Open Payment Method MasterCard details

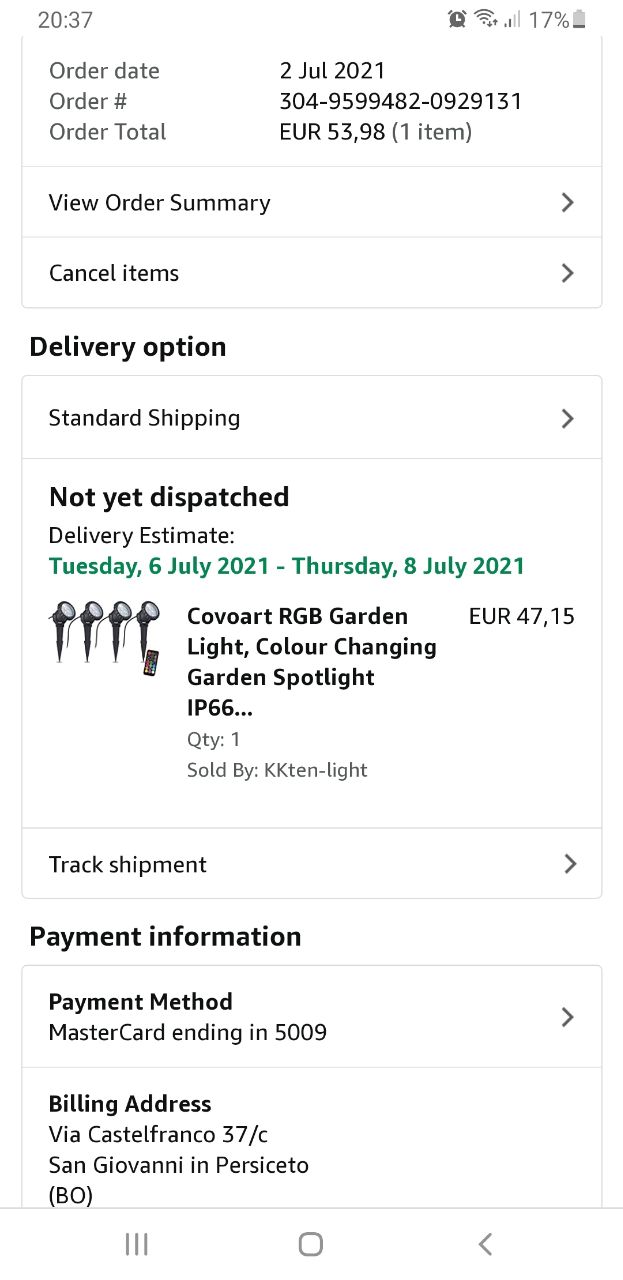click(x=311, y=1017)
